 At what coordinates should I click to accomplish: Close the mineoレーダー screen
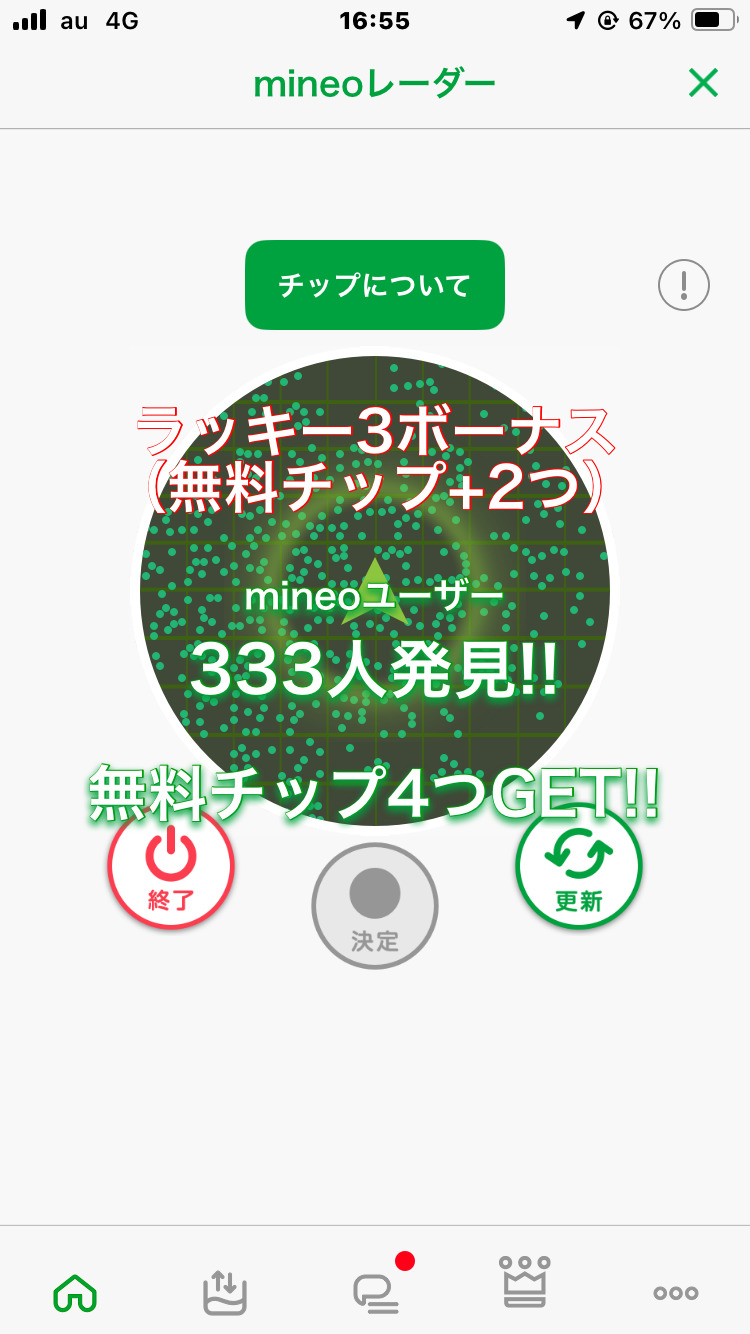(x=703, y=84)
